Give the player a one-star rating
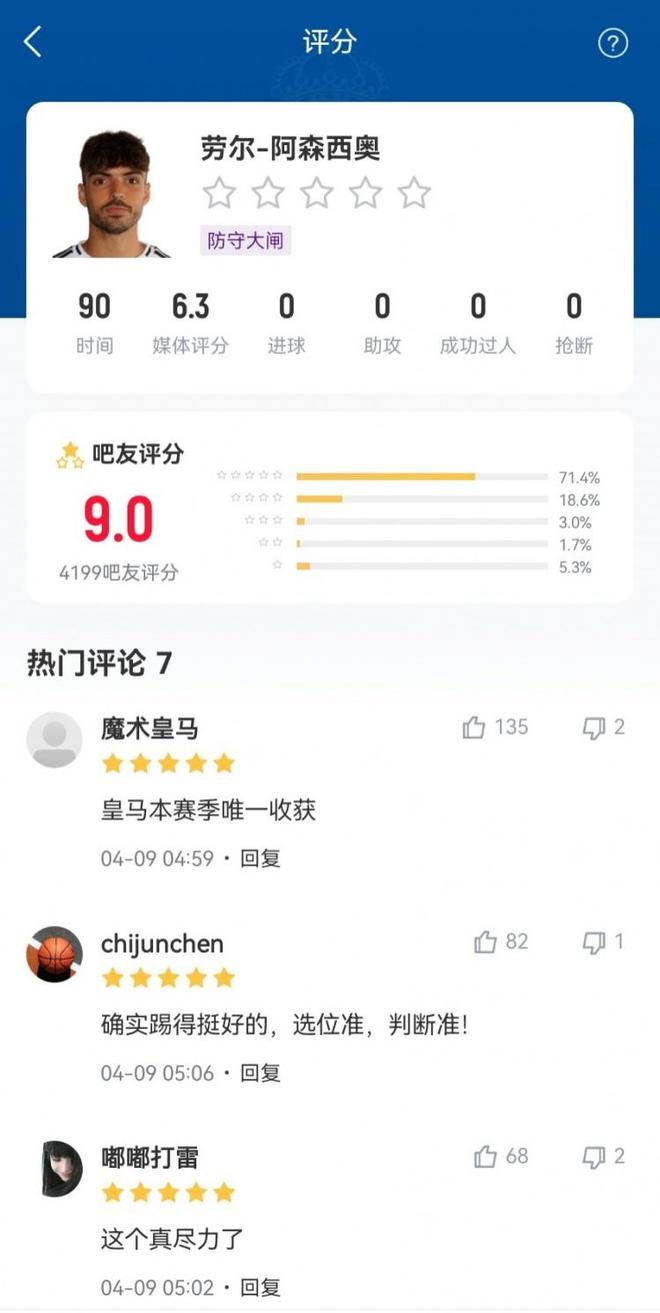 pos(219,193)
